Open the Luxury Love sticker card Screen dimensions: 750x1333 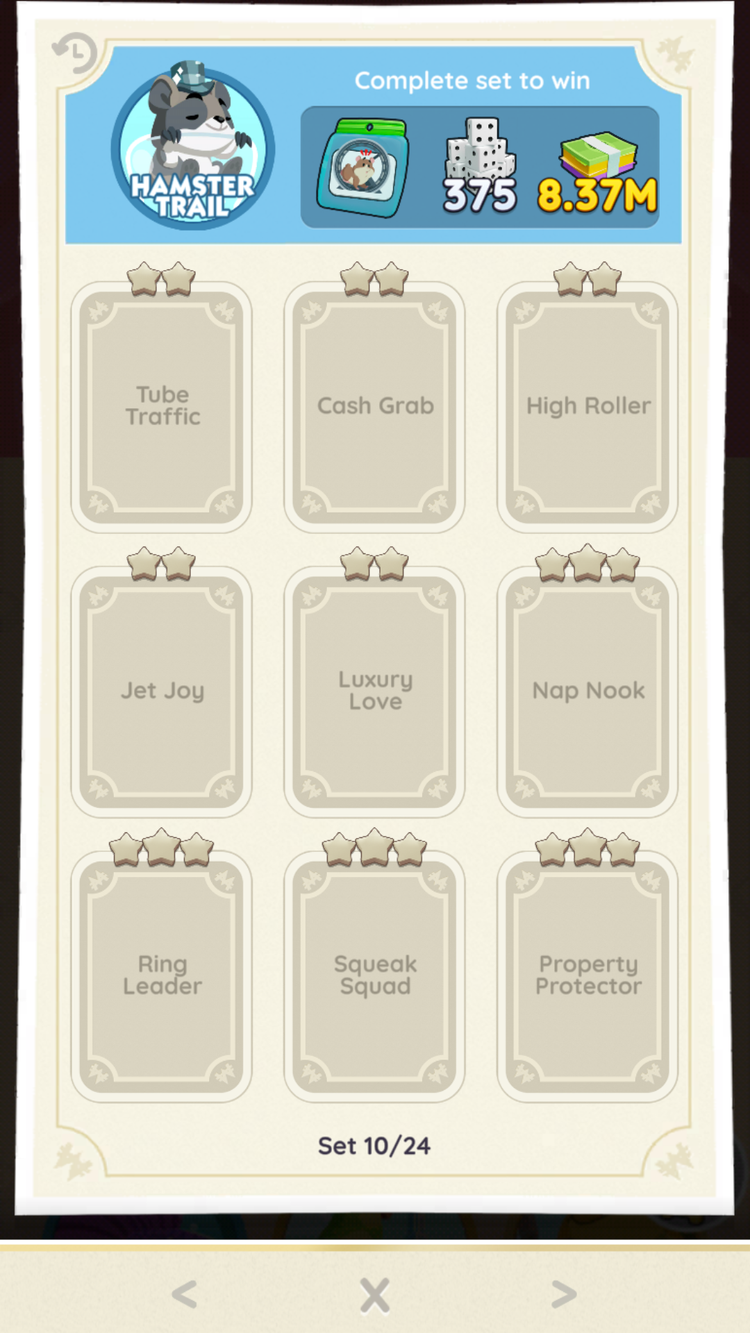coord(375,691)
